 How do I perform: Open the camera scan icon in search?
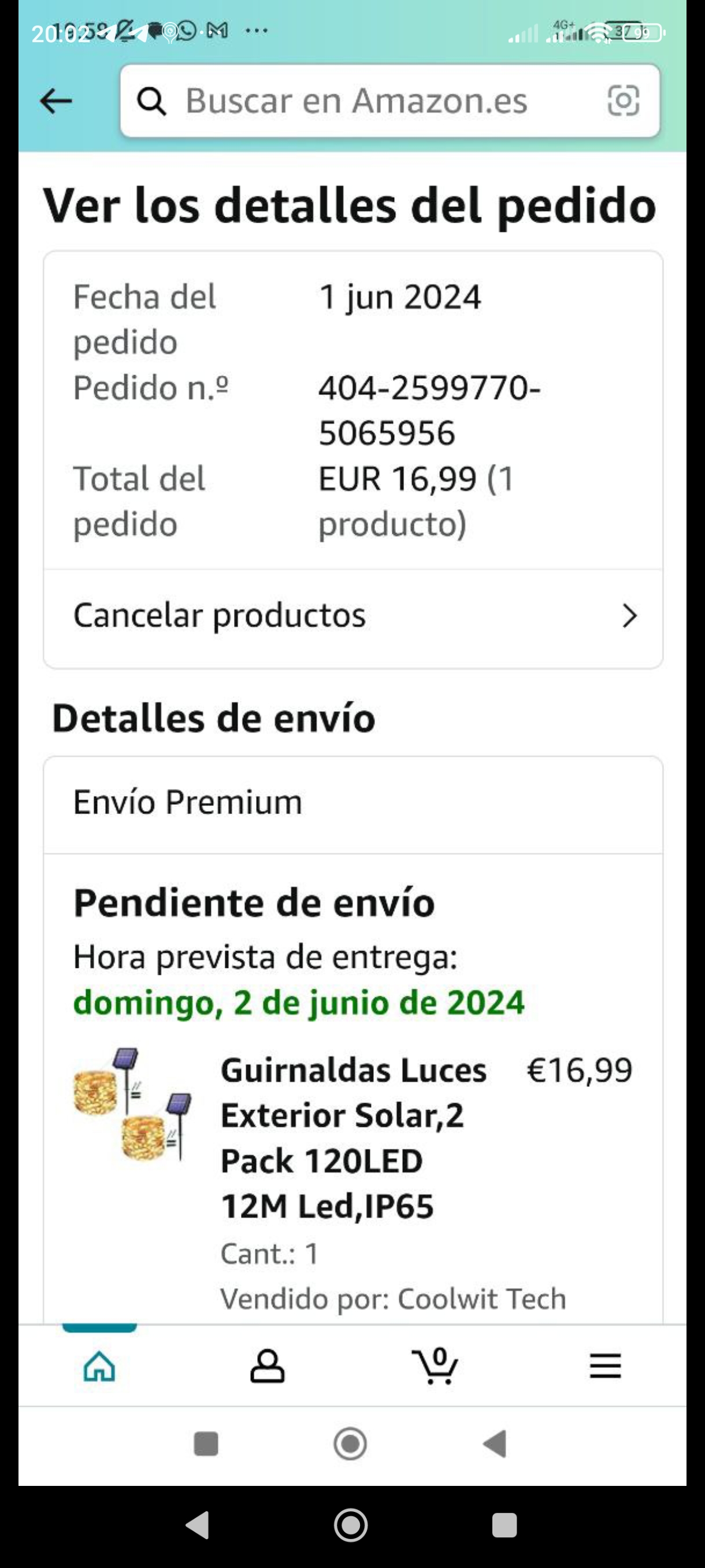click(x=624, y=101)
